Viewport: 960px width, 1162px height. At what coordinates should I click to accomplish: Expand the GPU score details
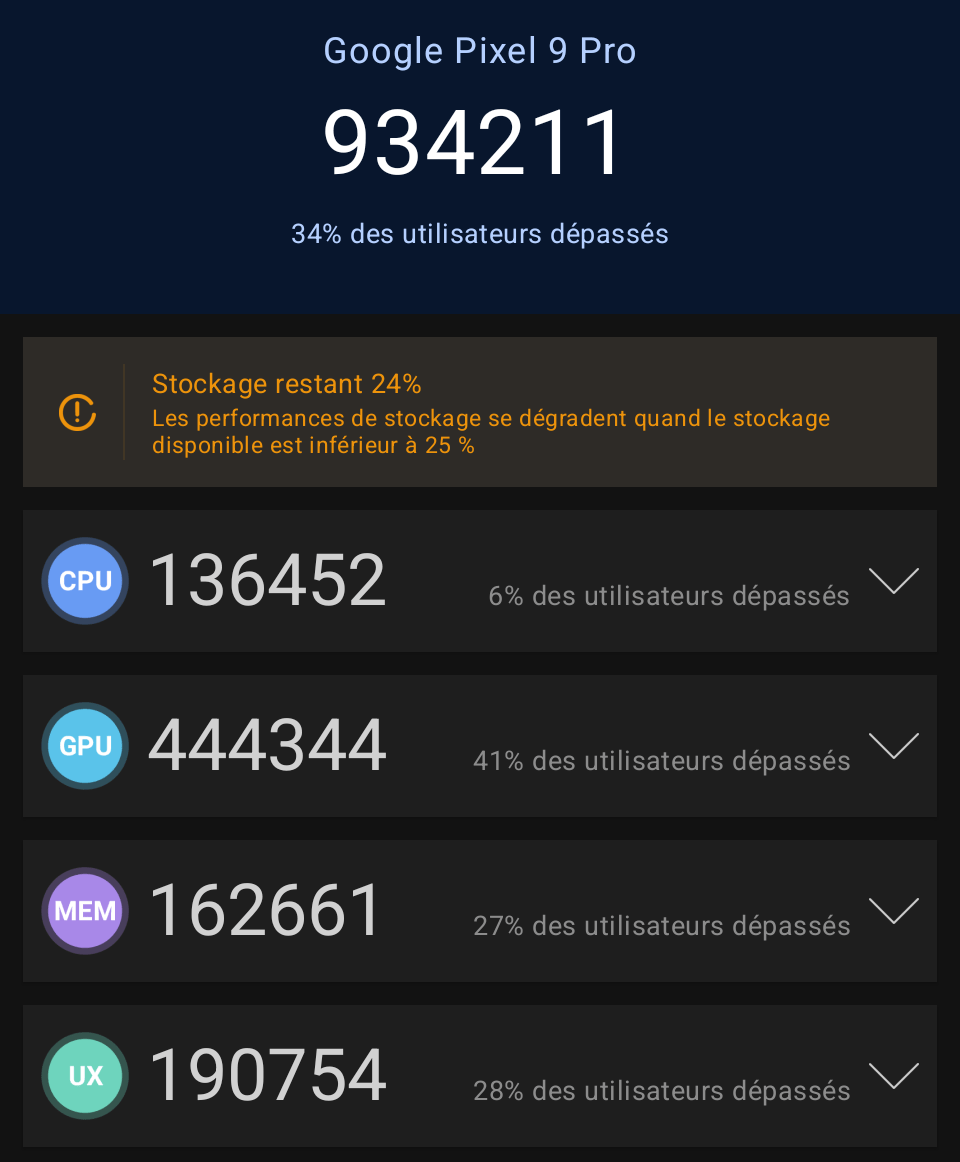click(893, 746)
